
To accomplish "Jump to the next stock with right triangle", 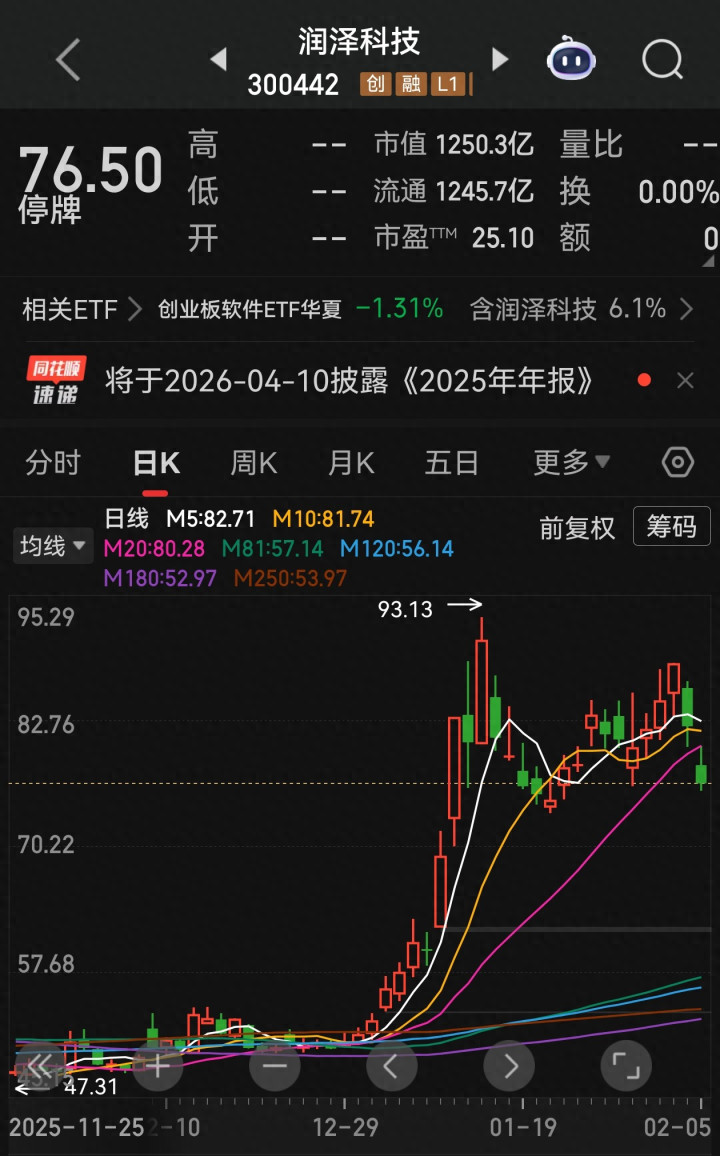I will tap(500, 60).
